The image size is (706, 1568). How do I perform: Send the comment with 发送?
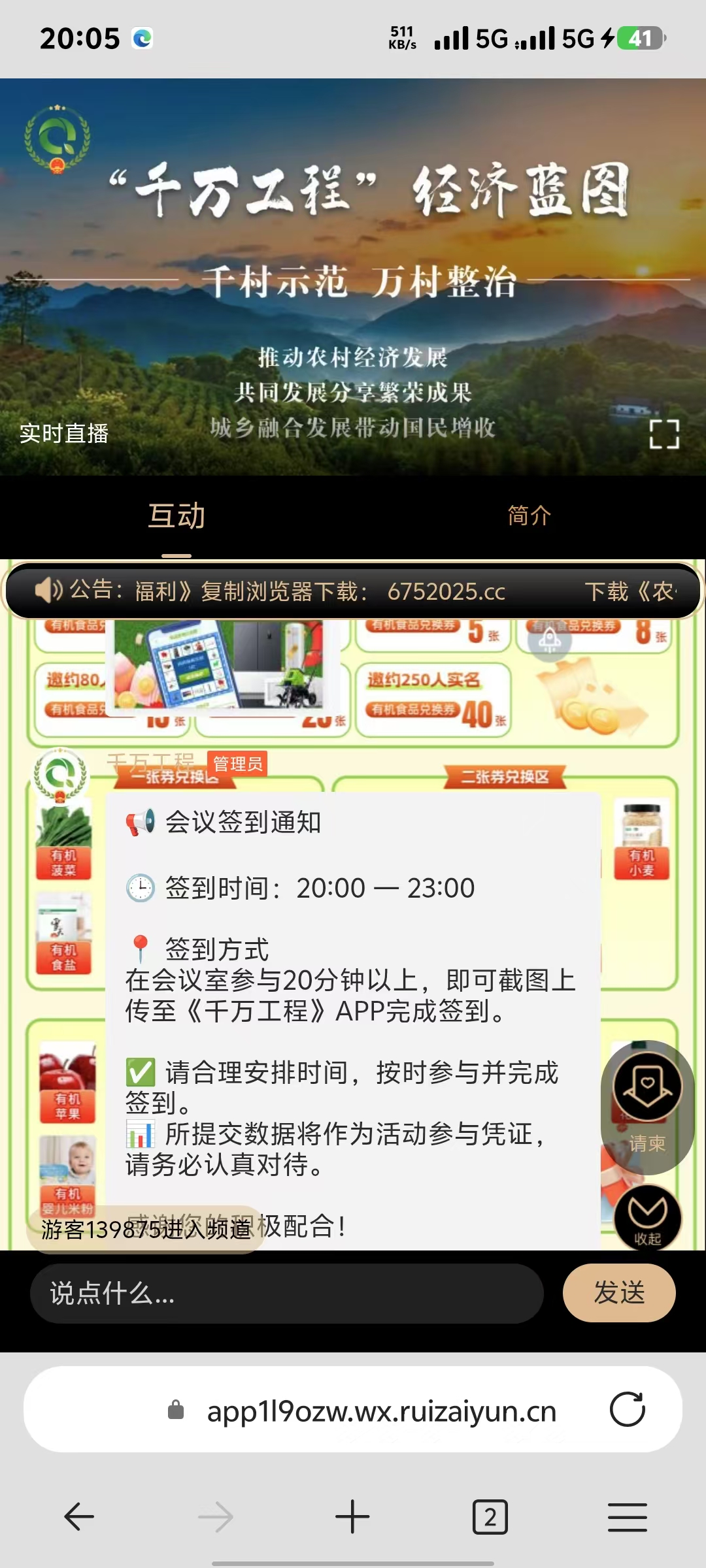click(618, 1293)
